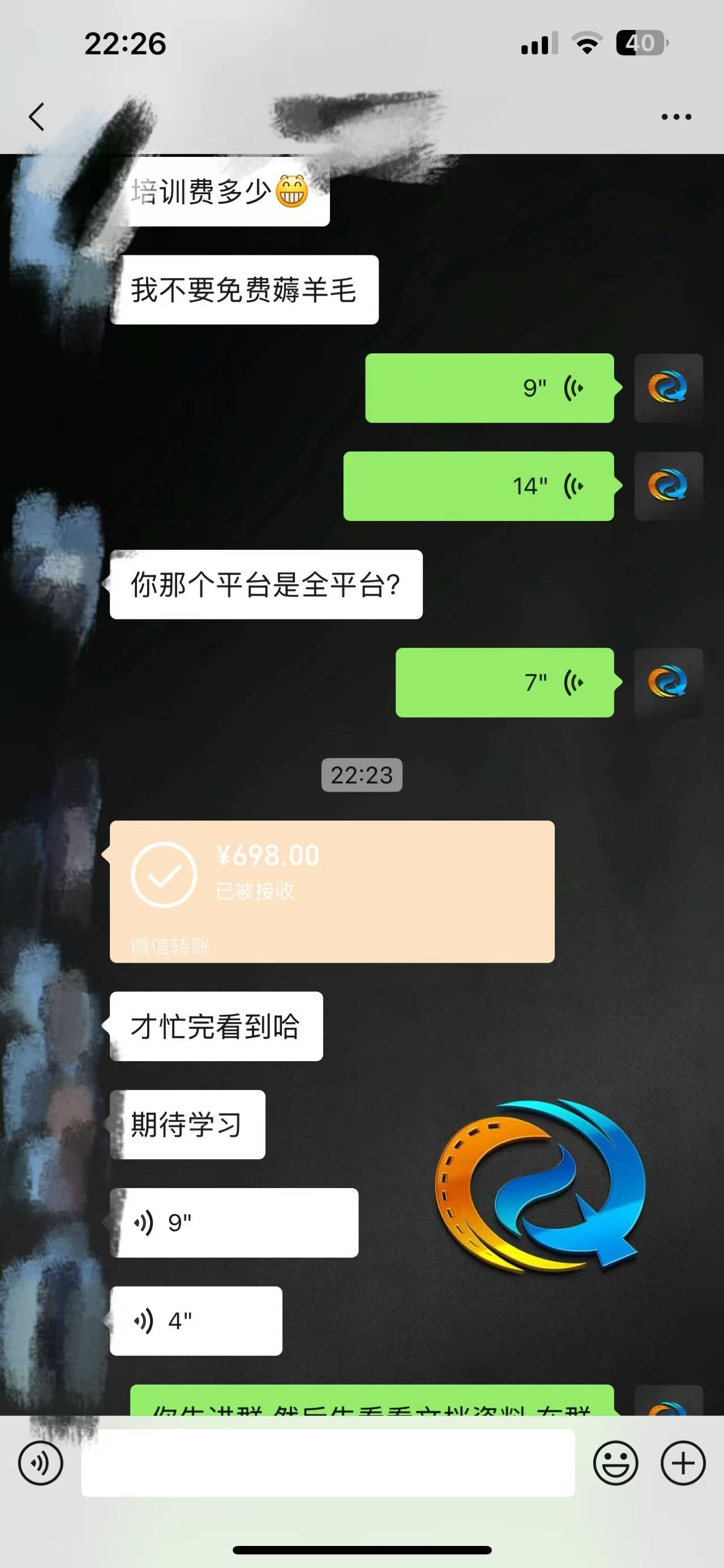Screen dimensions: 724x1568
Task: Open the plus attachment menu
Action: (x=683, y=1463)
